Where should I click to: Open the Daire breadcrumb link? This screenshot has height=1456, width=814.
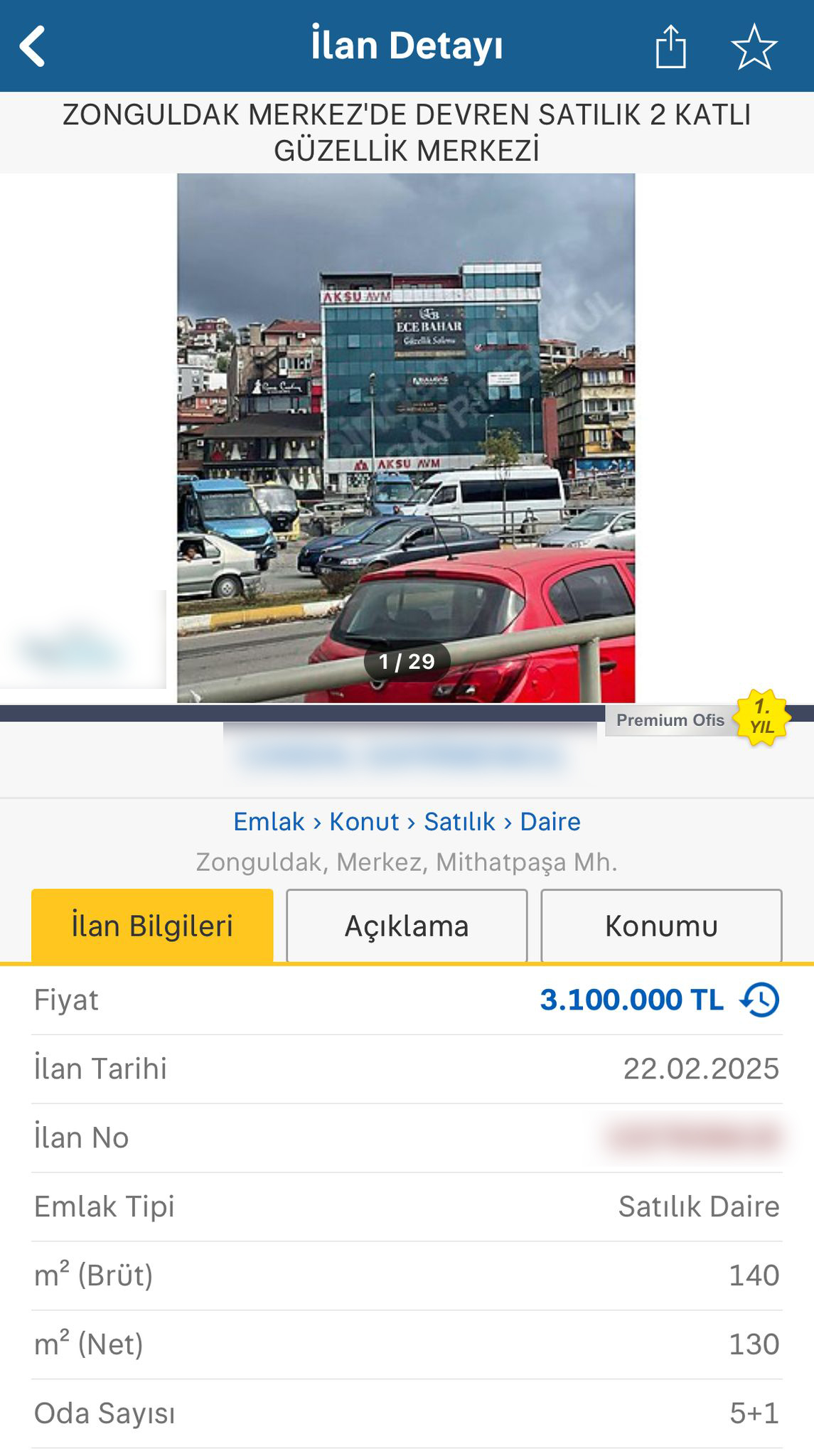[x=550, y=822]
